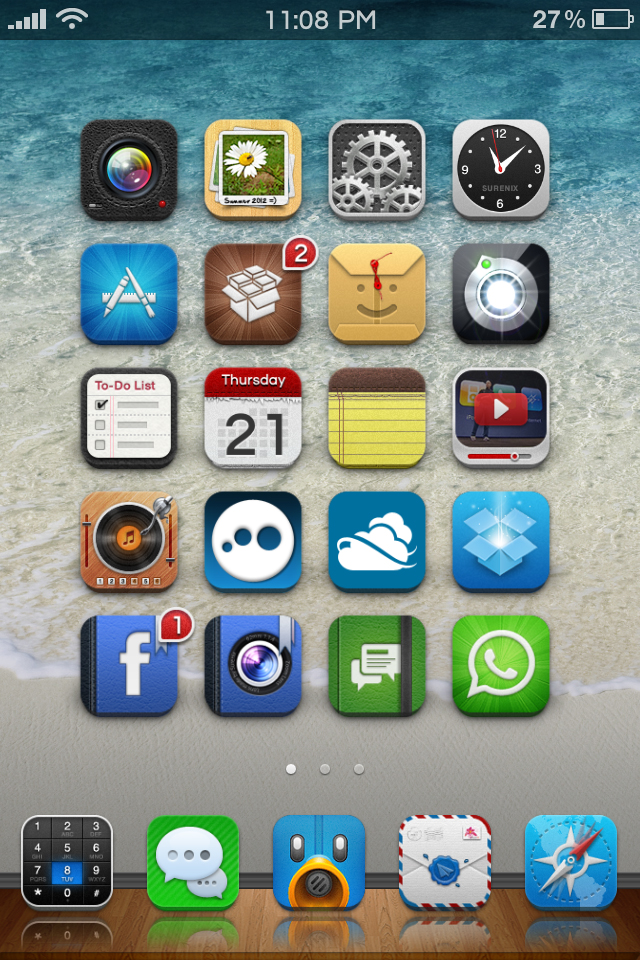Open Facebook with one notification
Viewport: 640px width, 960px height.
click(129, 665)
